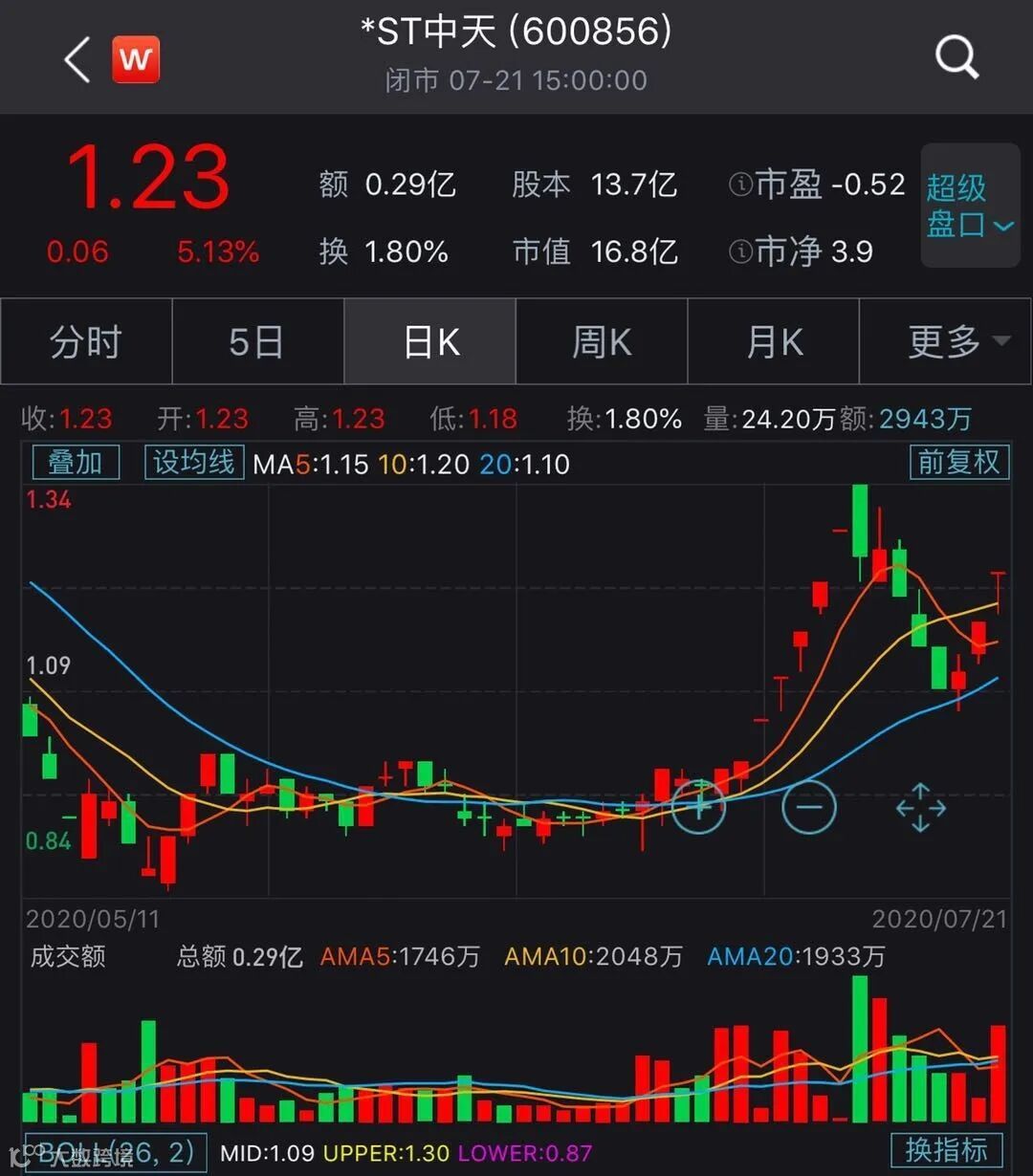This screenshot has width=1033, height=1176.
Task: Go back using the top-left arrow
Action: point(78,61)
